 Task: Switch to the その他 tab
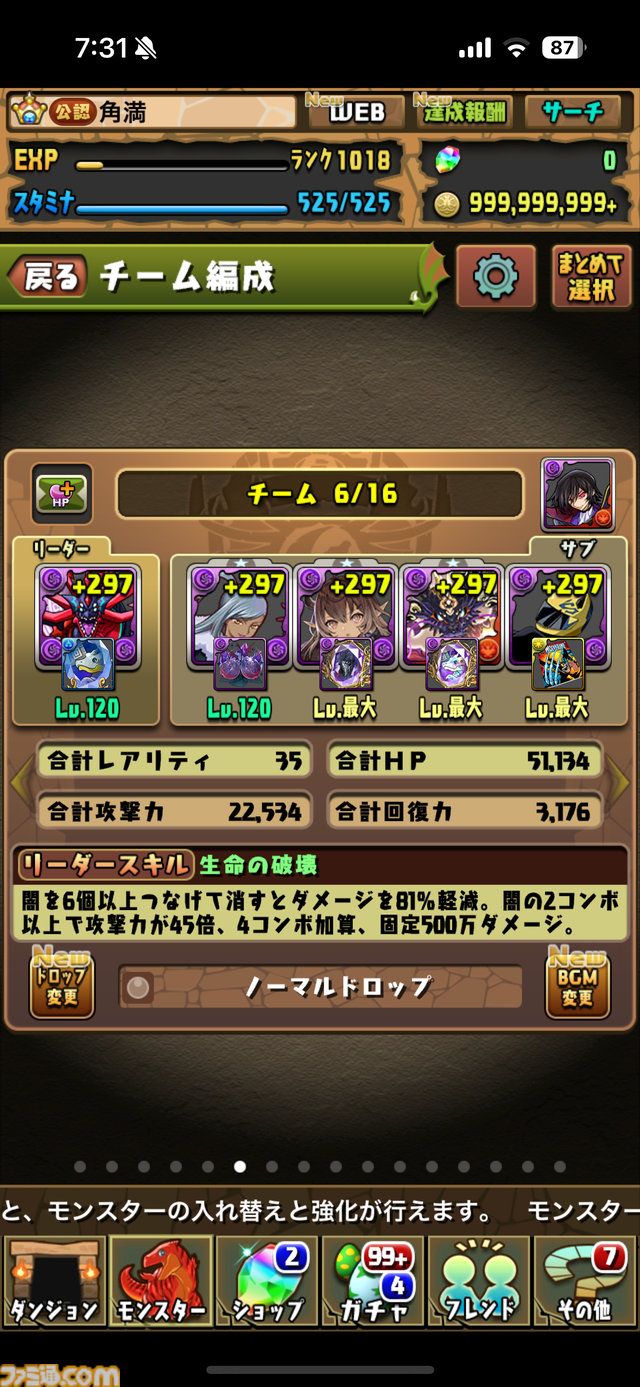586,1280
